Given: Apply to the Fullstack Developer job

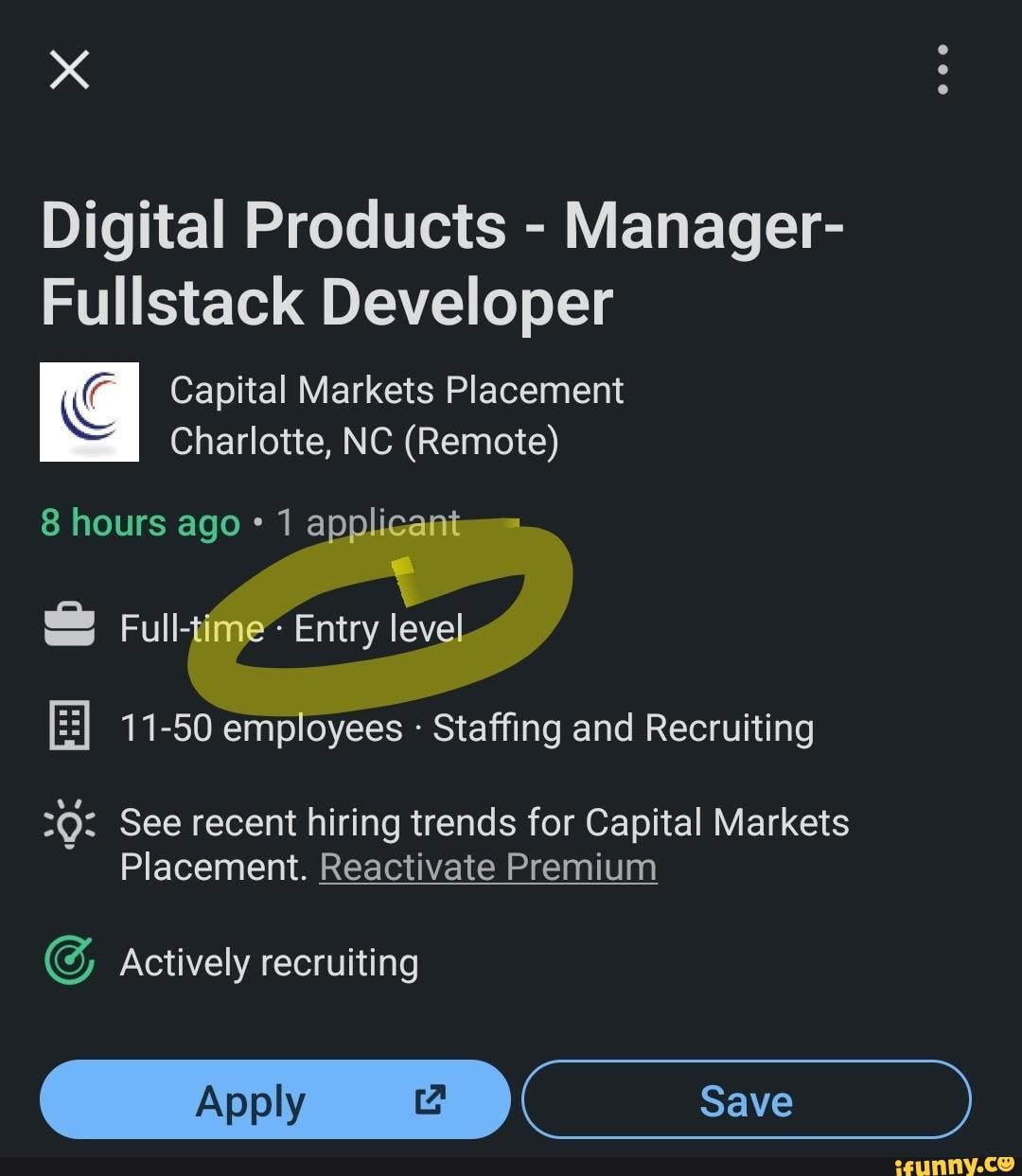Looking at the screenshot, I should (x=274, y=1100).
